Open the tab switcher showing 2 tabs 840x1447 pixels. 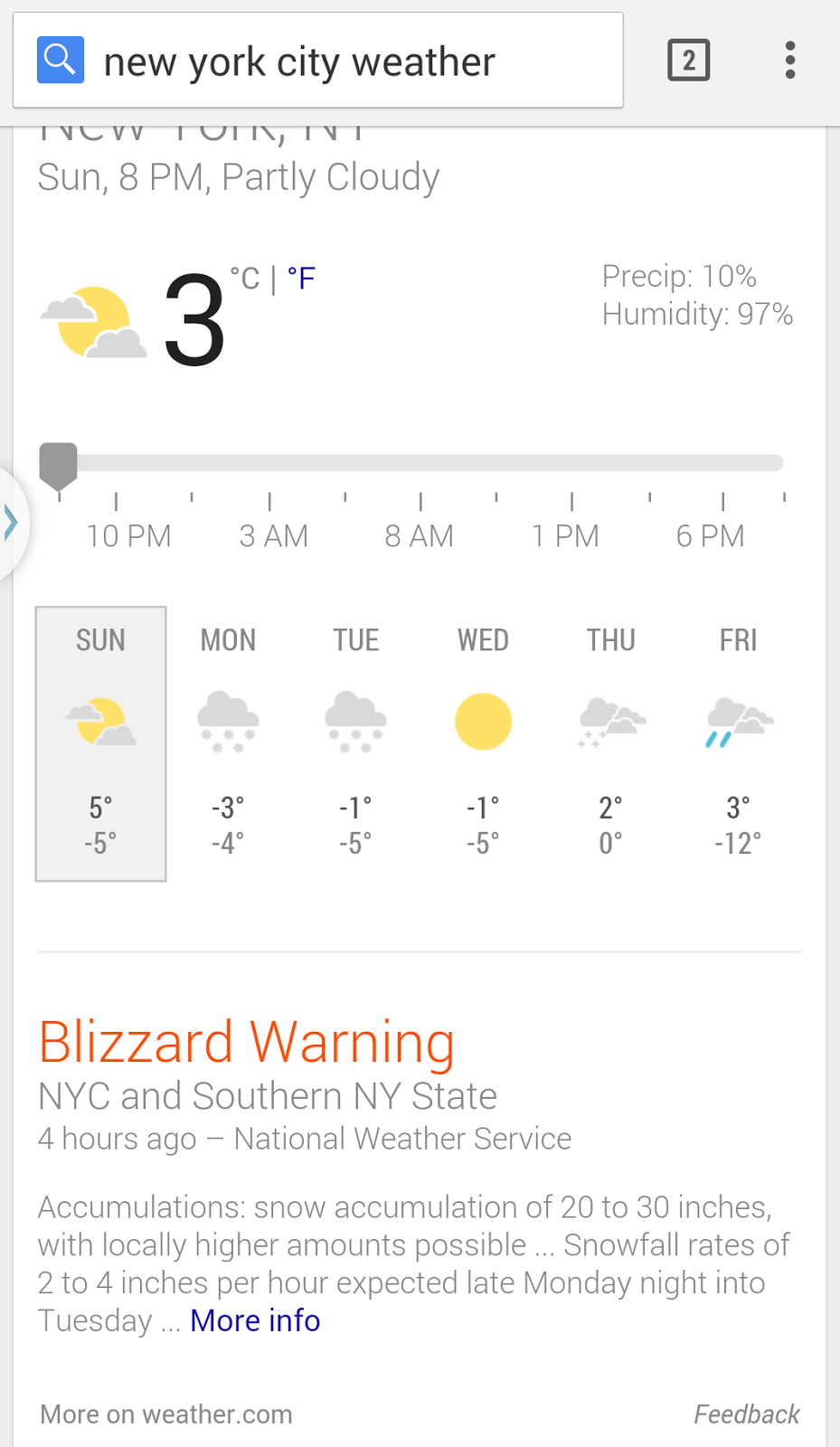(688, 61)
